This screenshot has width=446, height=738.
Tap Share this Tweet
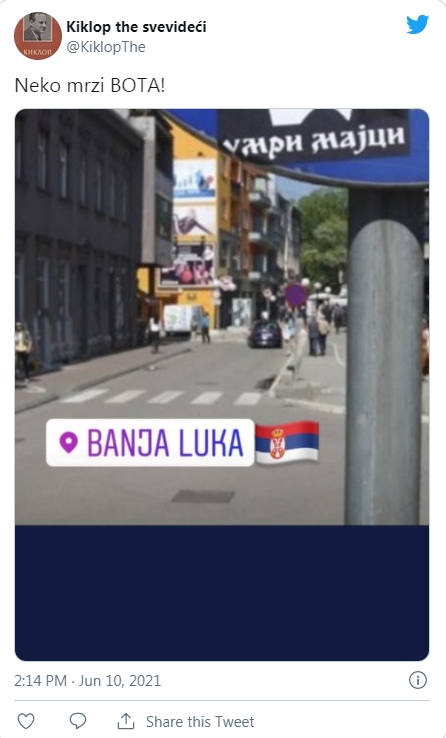pyautogui.click(x=186, y=722)
